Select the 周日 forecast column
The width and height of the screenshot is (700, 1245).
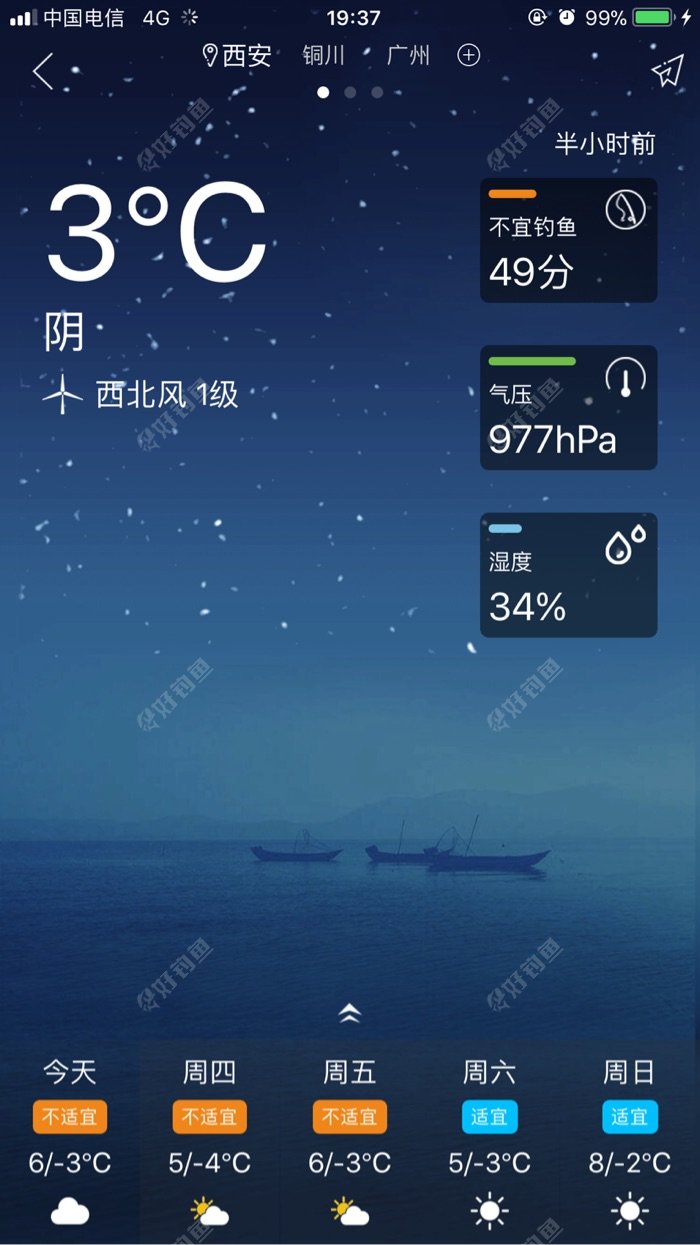tap(630, 1140)
